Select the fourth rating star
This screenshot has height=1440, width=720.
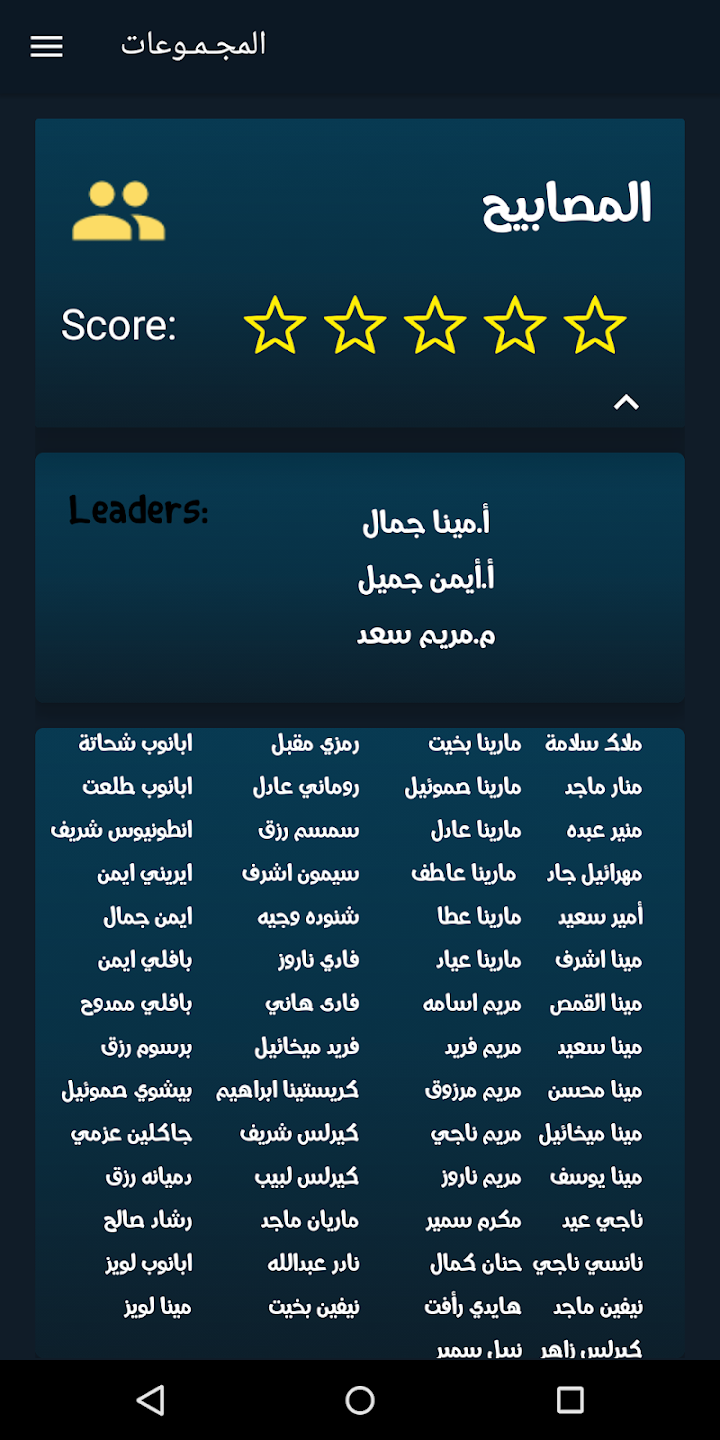[516, 324]
